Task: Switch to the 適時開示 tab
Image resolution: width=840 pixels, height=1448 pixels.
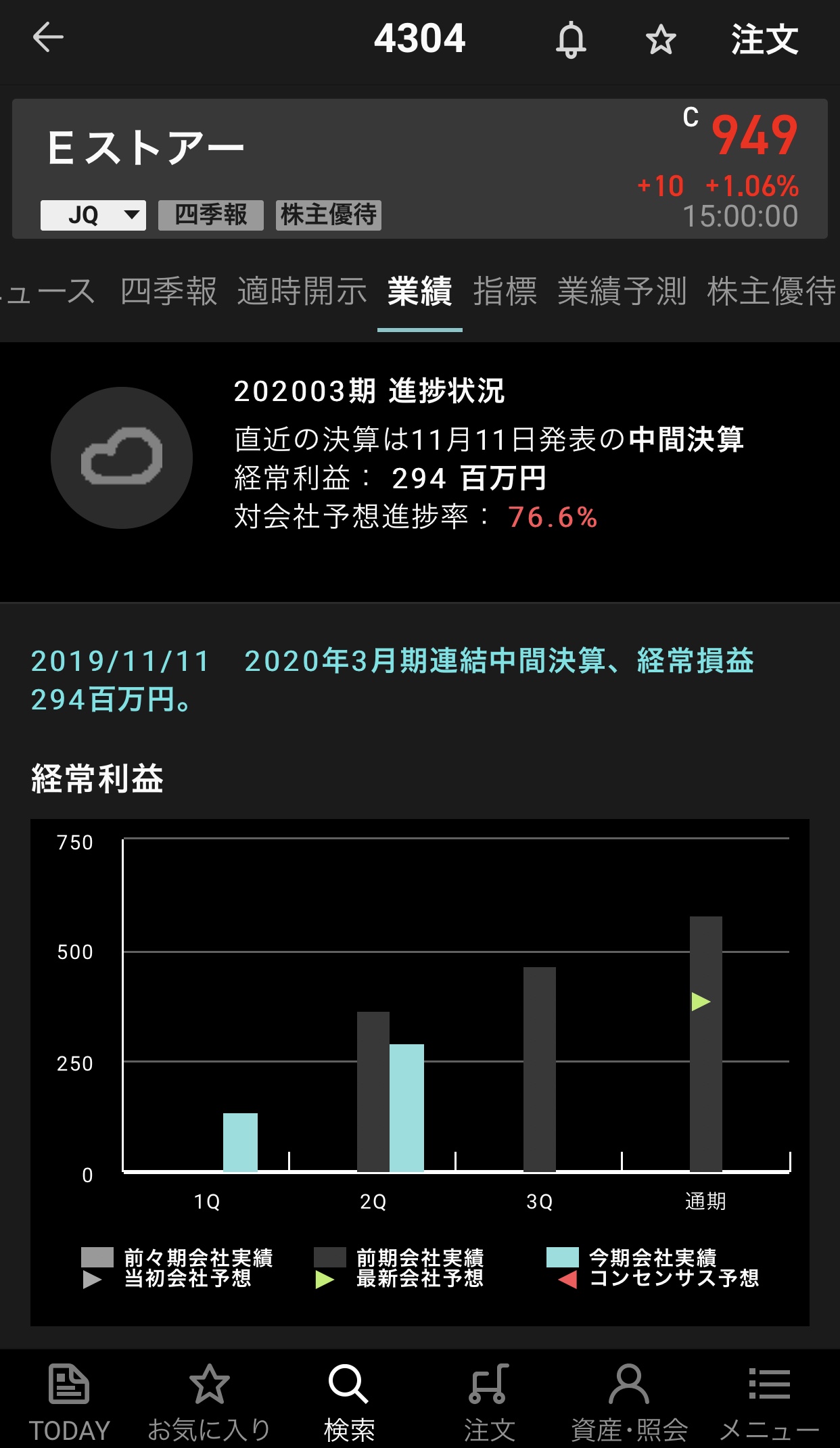Action: (x=302, y=291)
